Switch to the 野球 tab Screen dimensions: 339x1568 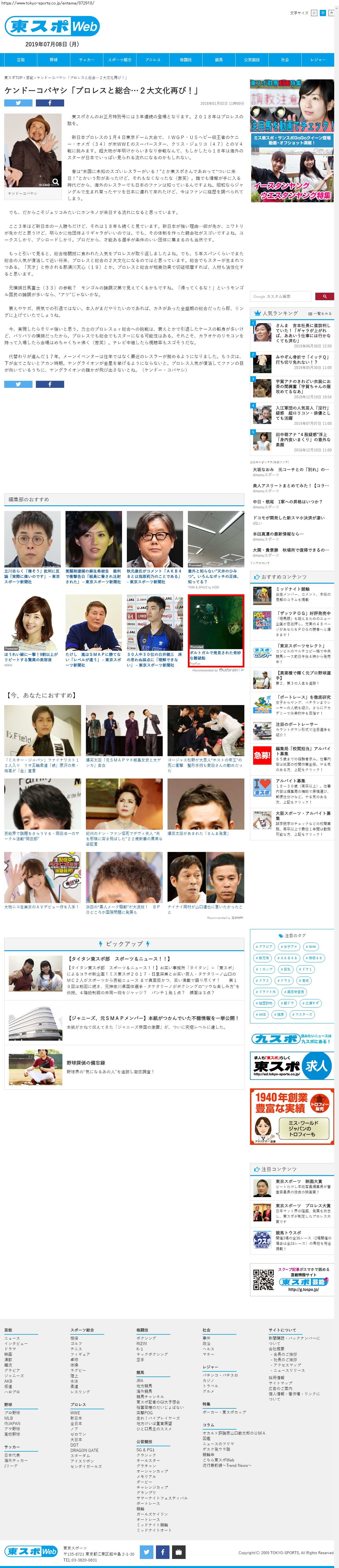point(54,60)
